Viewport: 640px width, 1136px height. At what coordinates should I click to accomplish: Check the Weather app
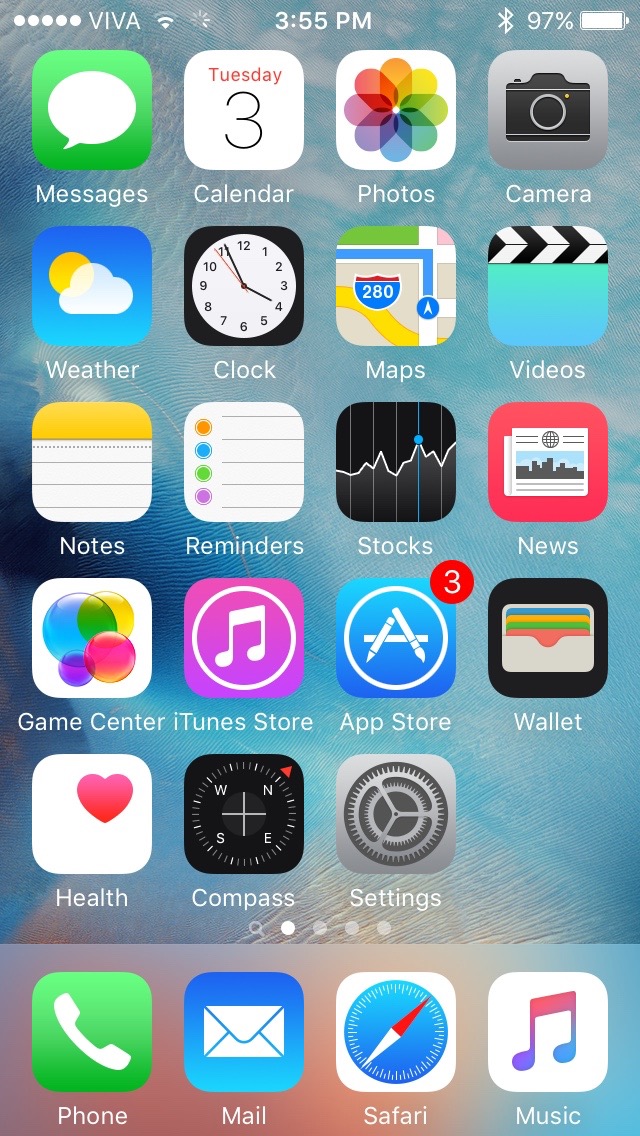92,286
